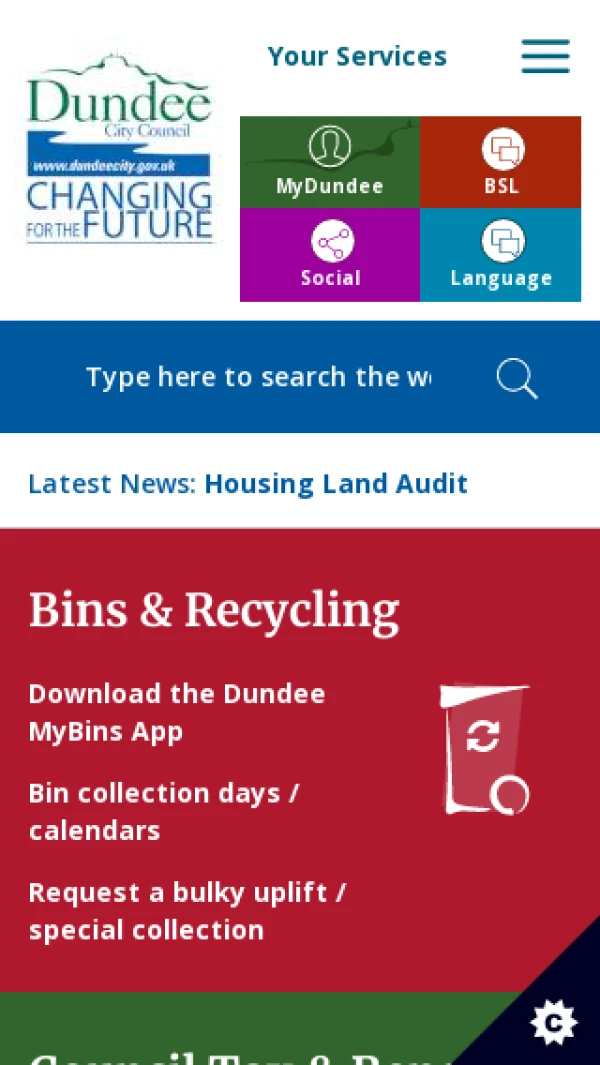Tap the magnifying glass search icon
This screenshot has height=1065, width=600.
pos(517,378)
